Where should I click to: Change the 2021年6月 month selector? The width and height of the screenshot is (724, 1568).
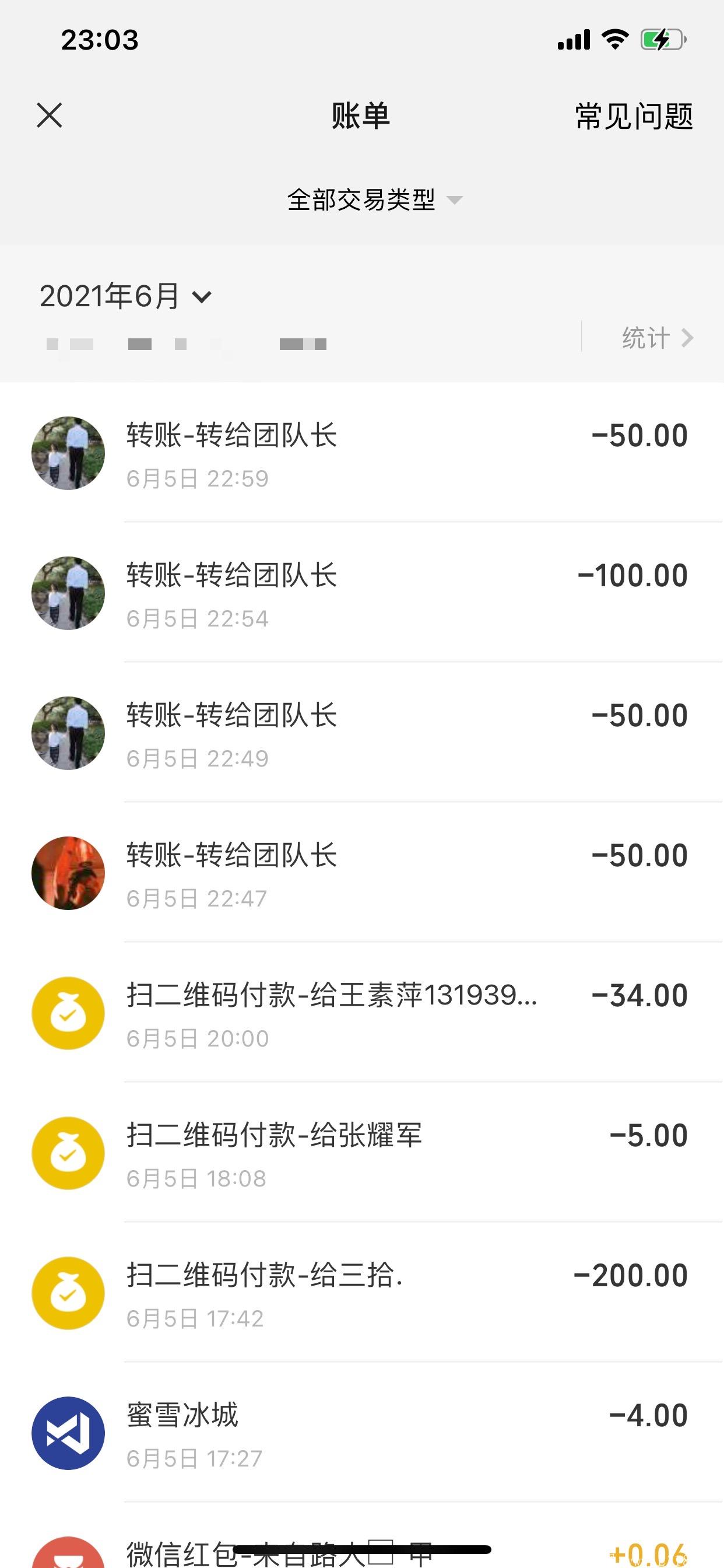[x=125, y=296]
